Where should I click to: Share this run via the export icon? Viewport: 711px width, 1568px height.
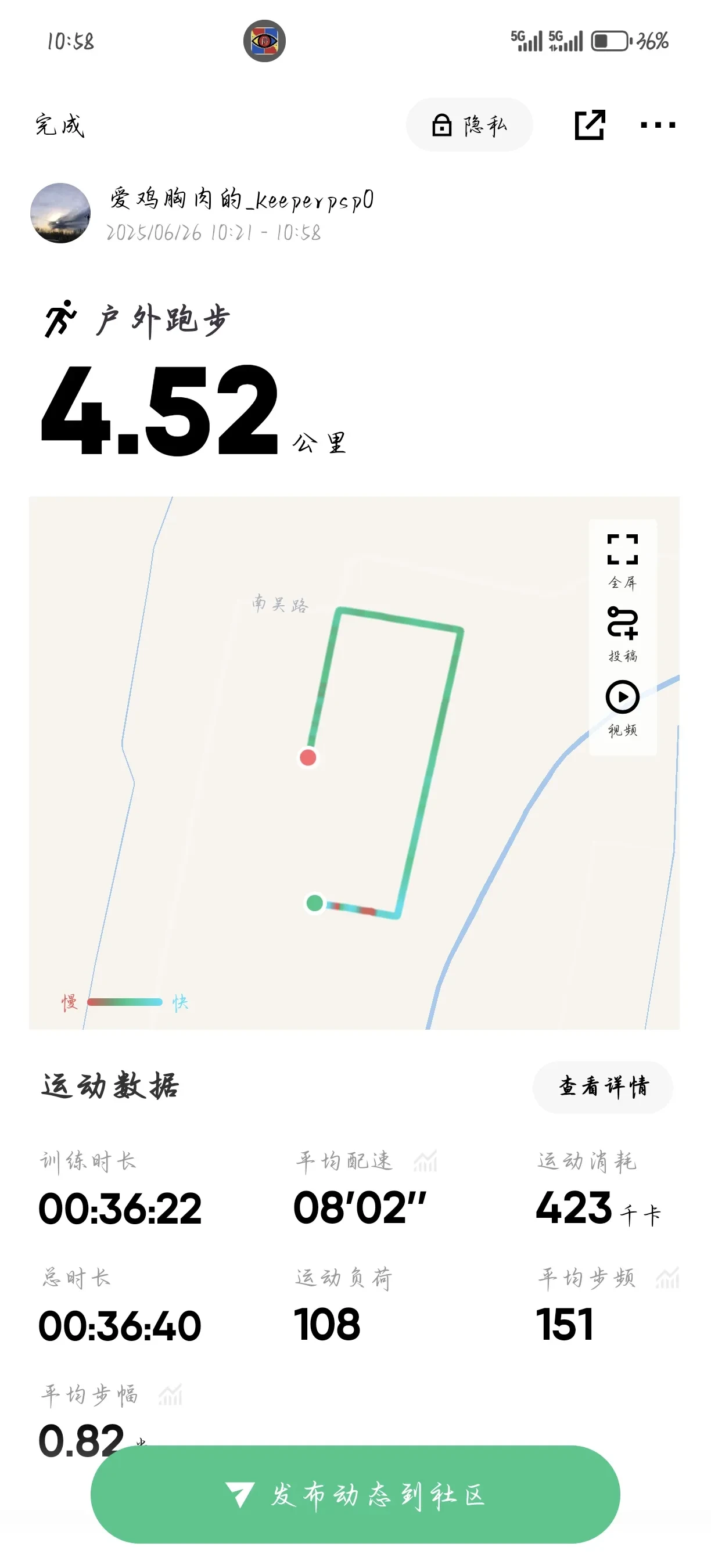(x=589, y=125)
